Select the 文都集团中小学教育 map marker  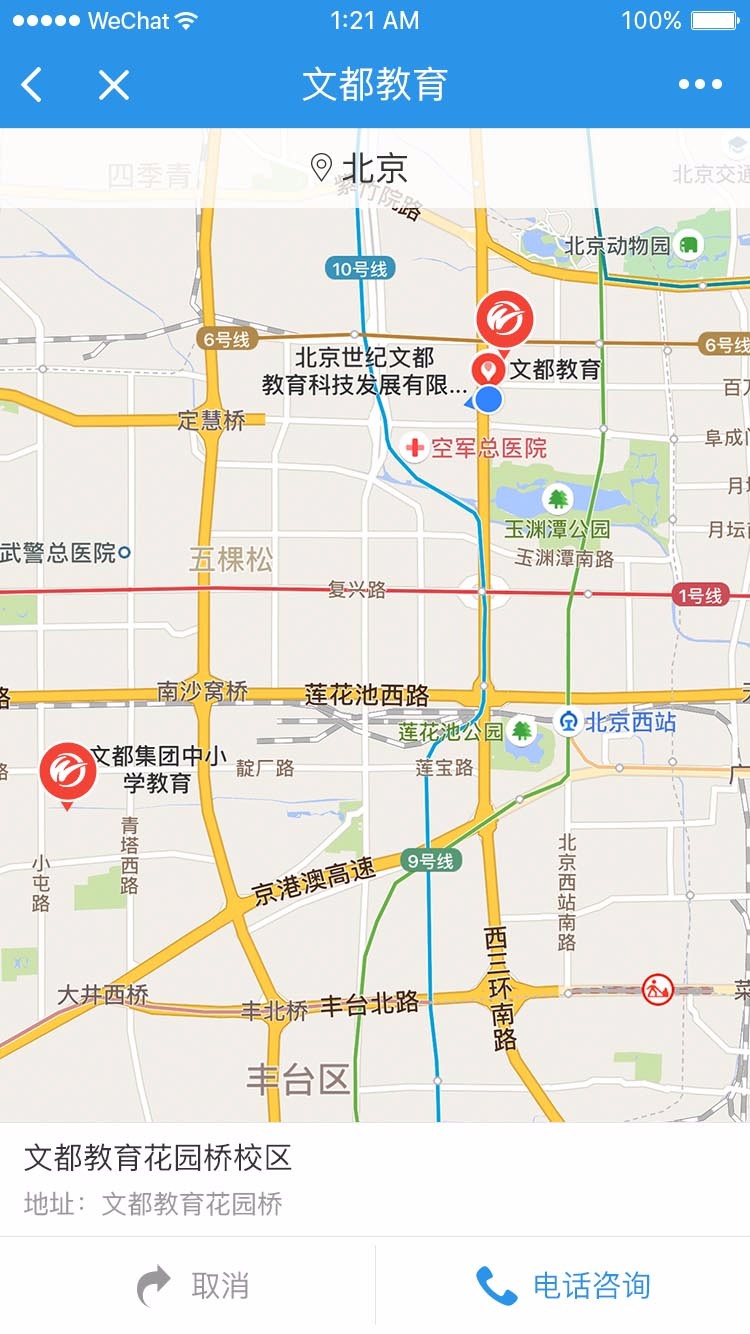[68, 772]
